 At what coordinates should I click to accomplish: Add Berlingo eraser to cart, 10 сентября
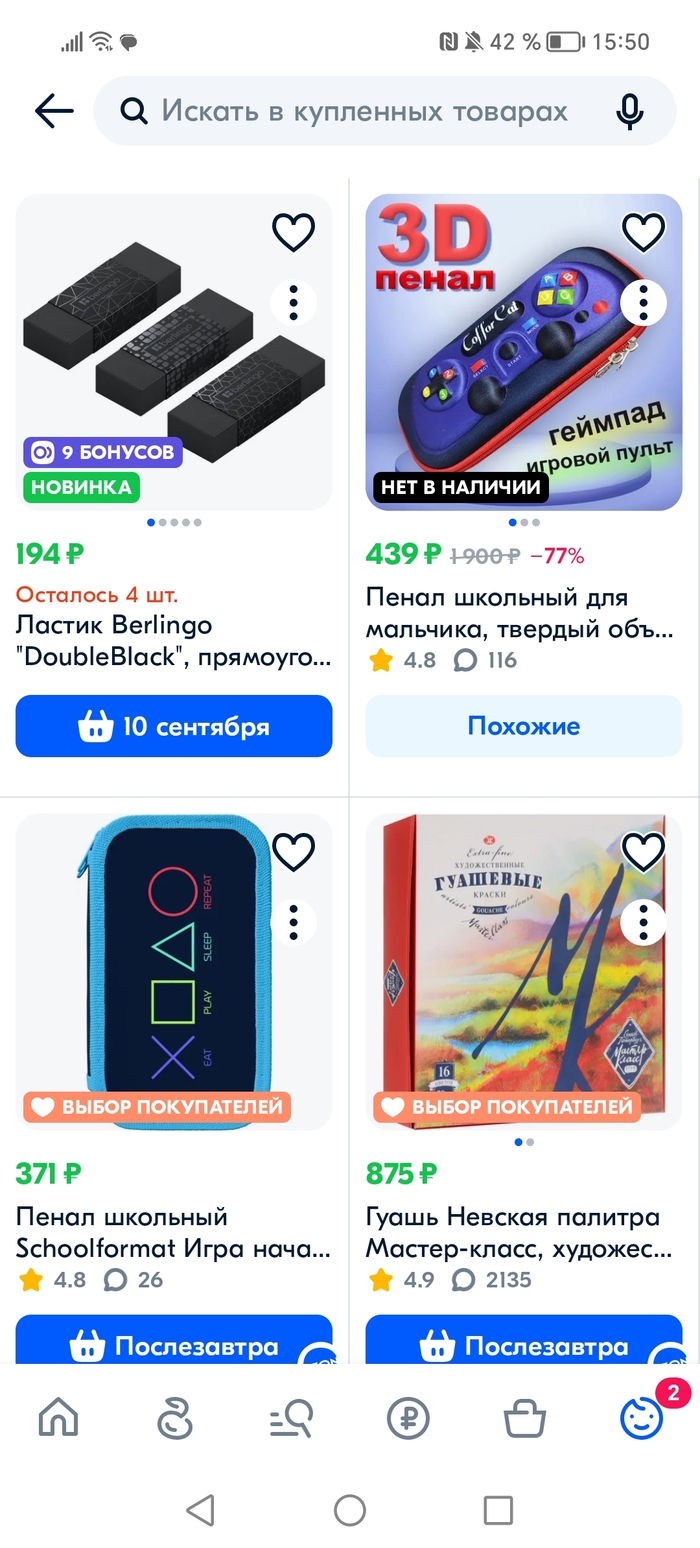coord(174,726)
